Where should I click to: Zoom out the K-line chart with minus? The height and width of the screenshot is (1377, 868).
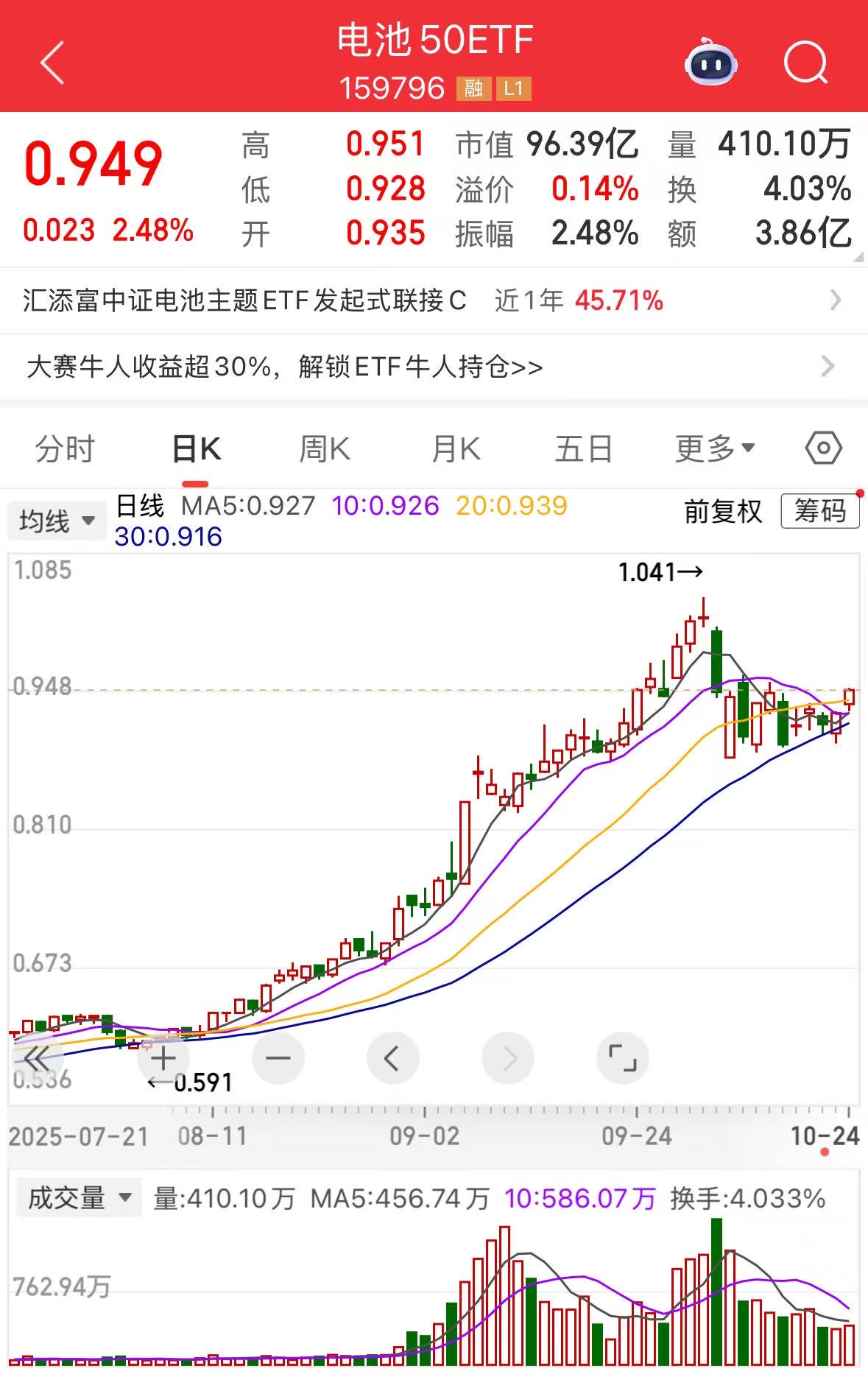(278, 1059)
